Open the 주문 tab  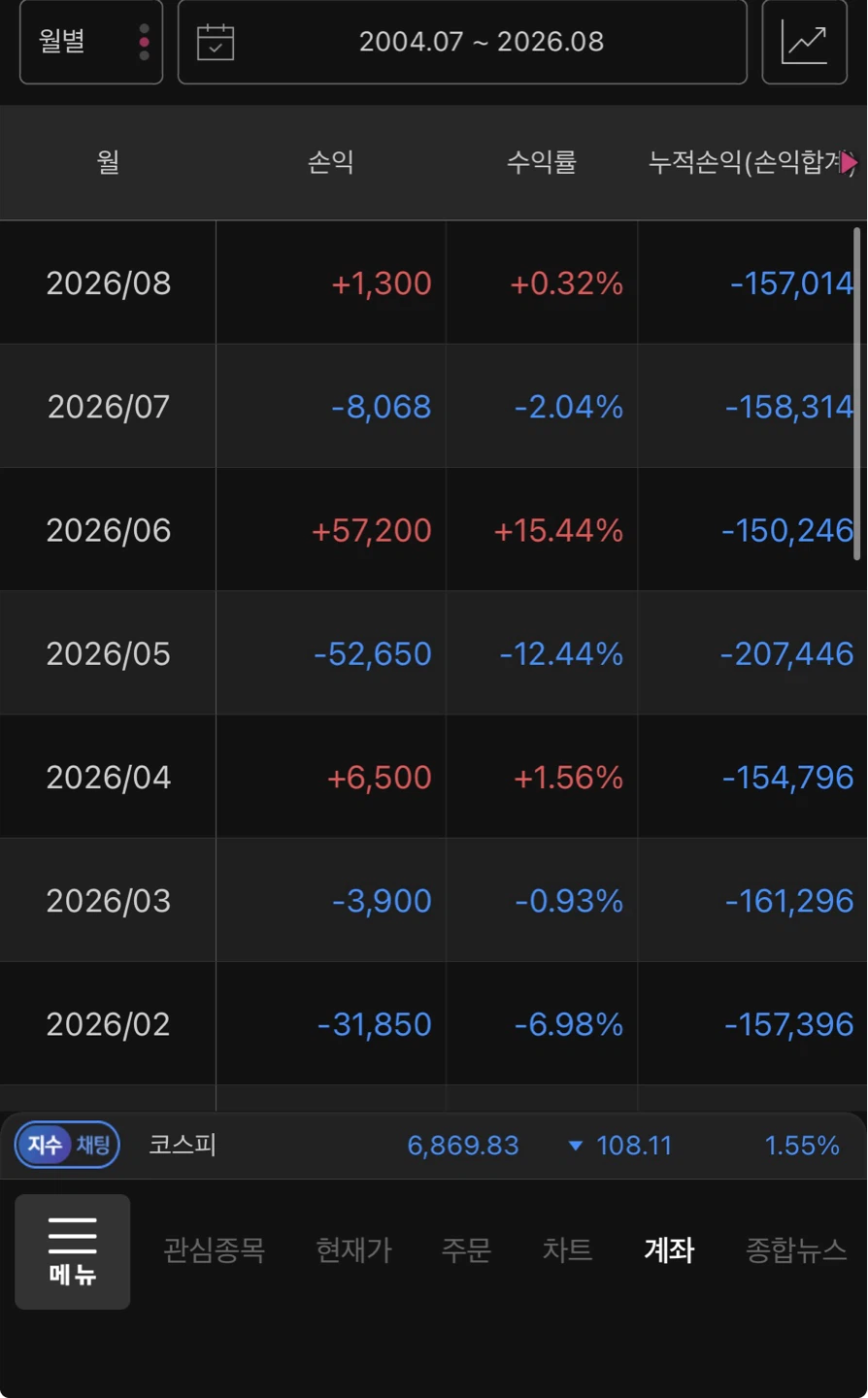pyautogui.click(x=466, y=1249)
